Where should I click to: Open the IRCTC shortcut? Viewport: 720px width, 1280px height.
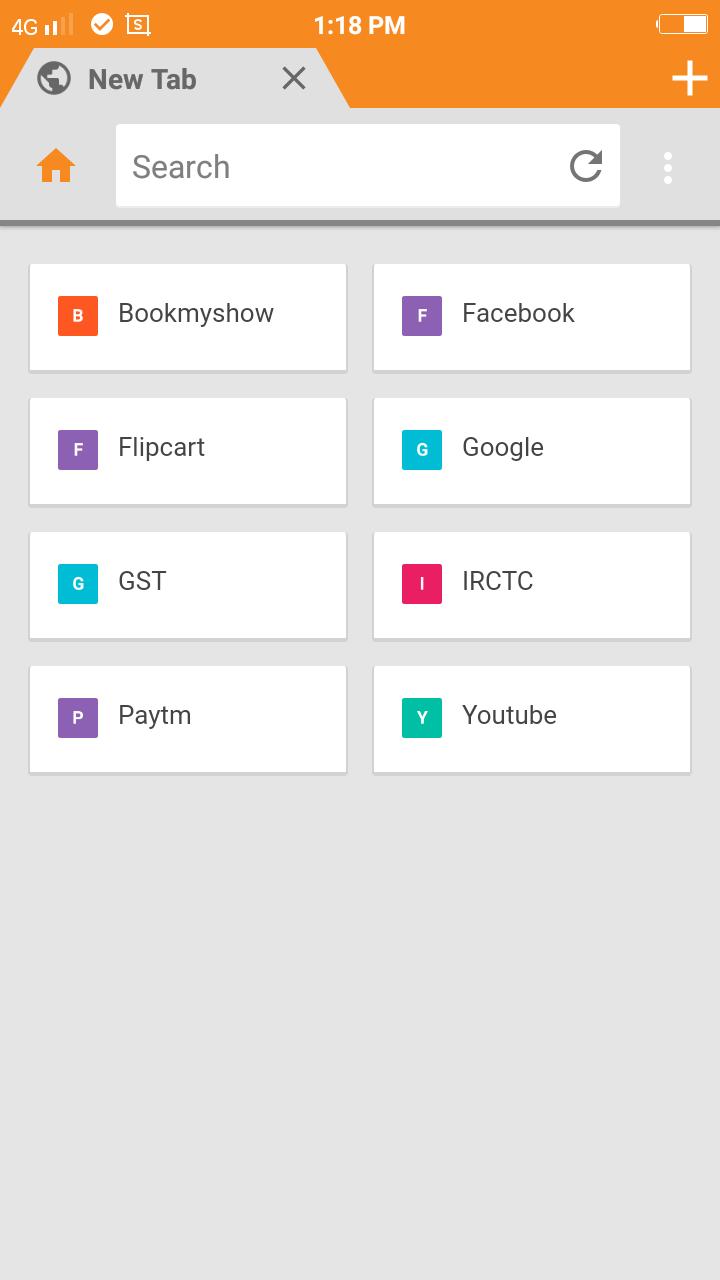click(532, 585)
